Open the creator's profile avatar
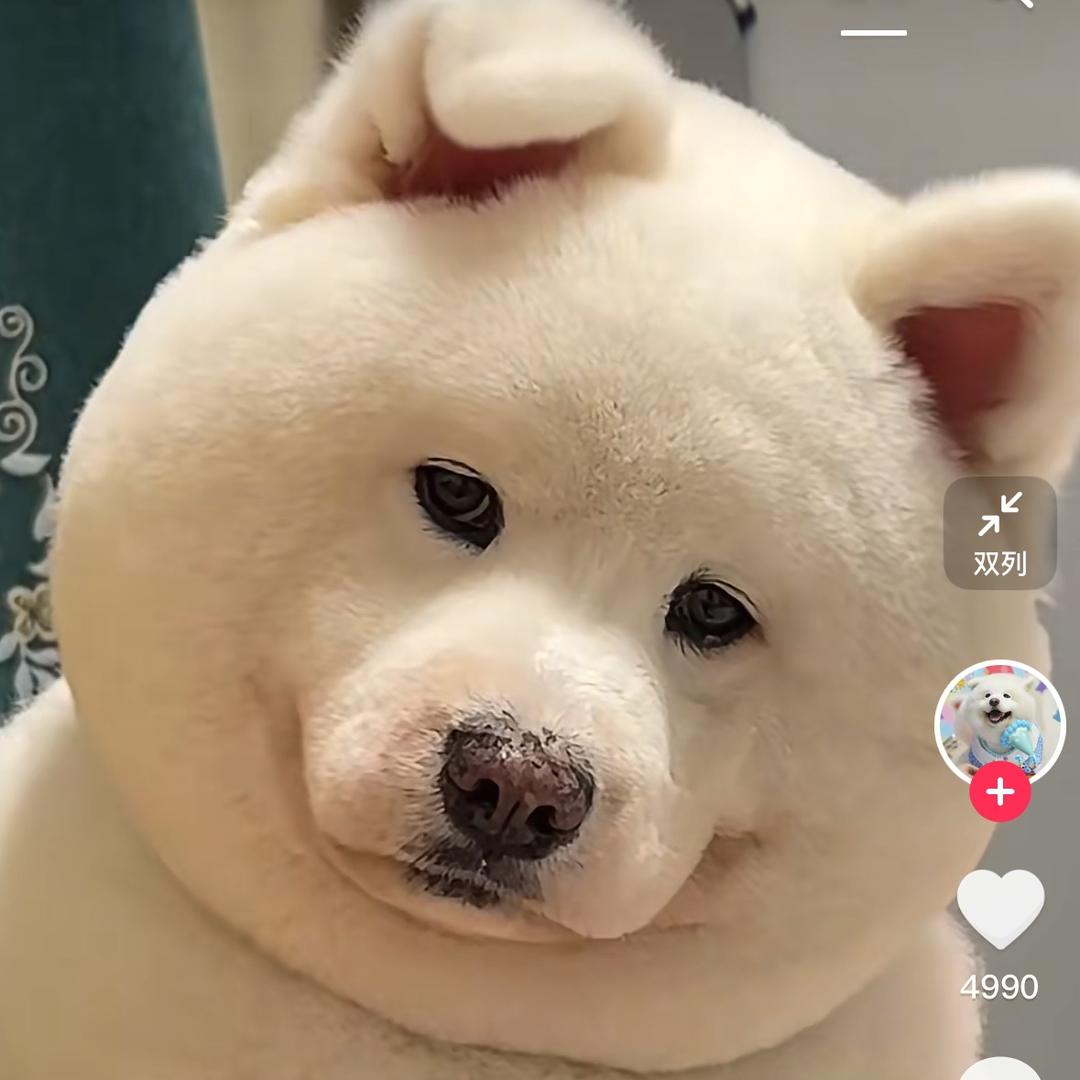The height and width of the screenshot is (1080, 1080). coord(999,720)
